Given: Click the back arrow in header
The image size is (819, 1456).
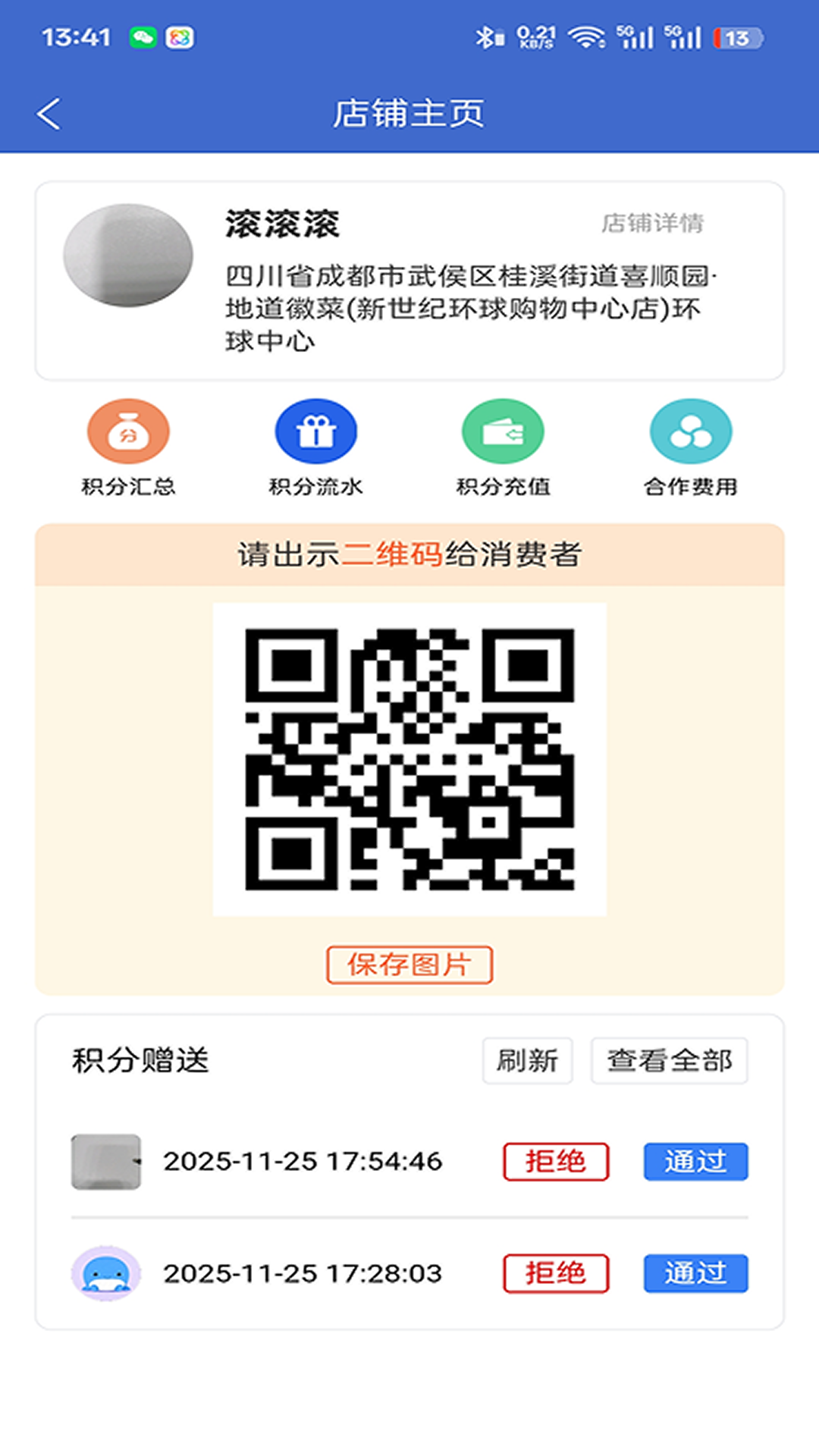Looking at the screenshot, I should (x=49, y=112).
